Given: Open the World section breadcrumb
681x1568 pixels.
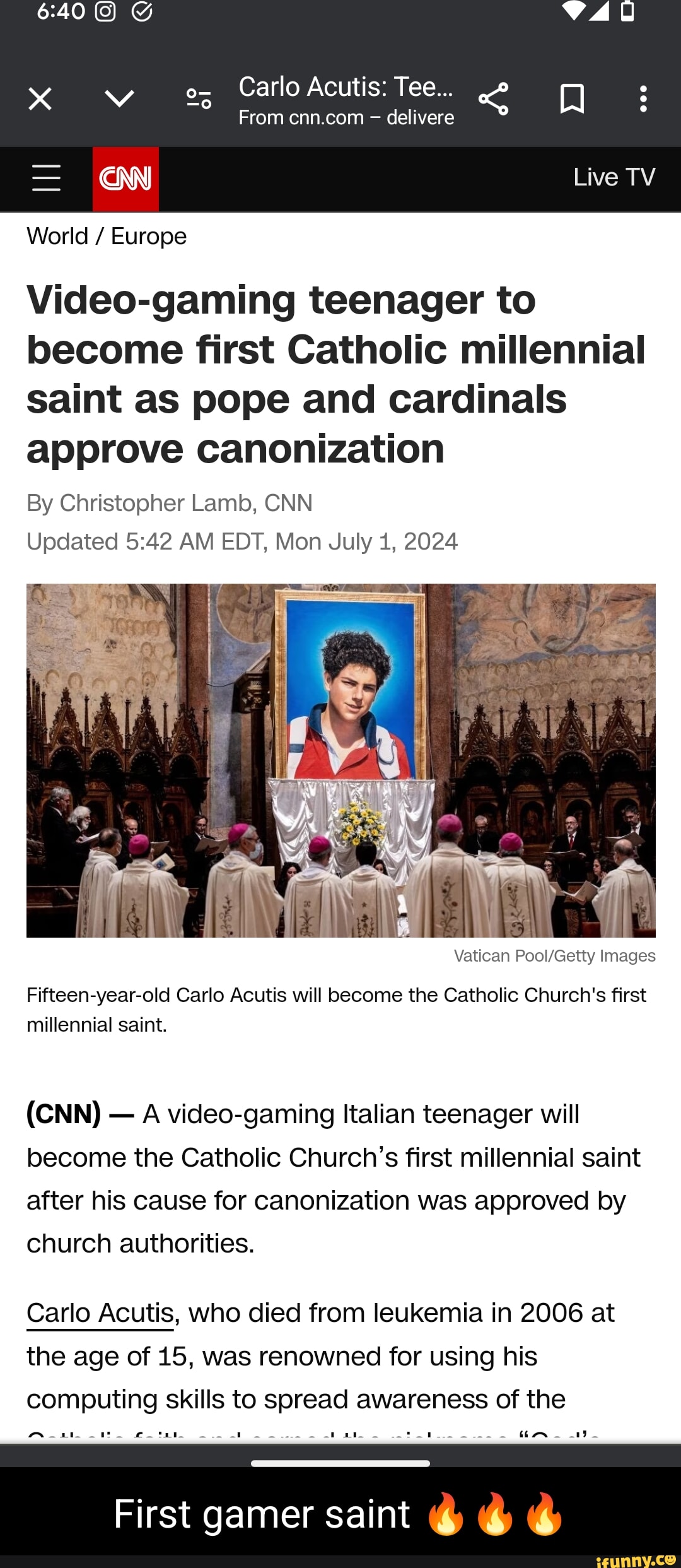Looking at the screenshot, I should point(57,237).
